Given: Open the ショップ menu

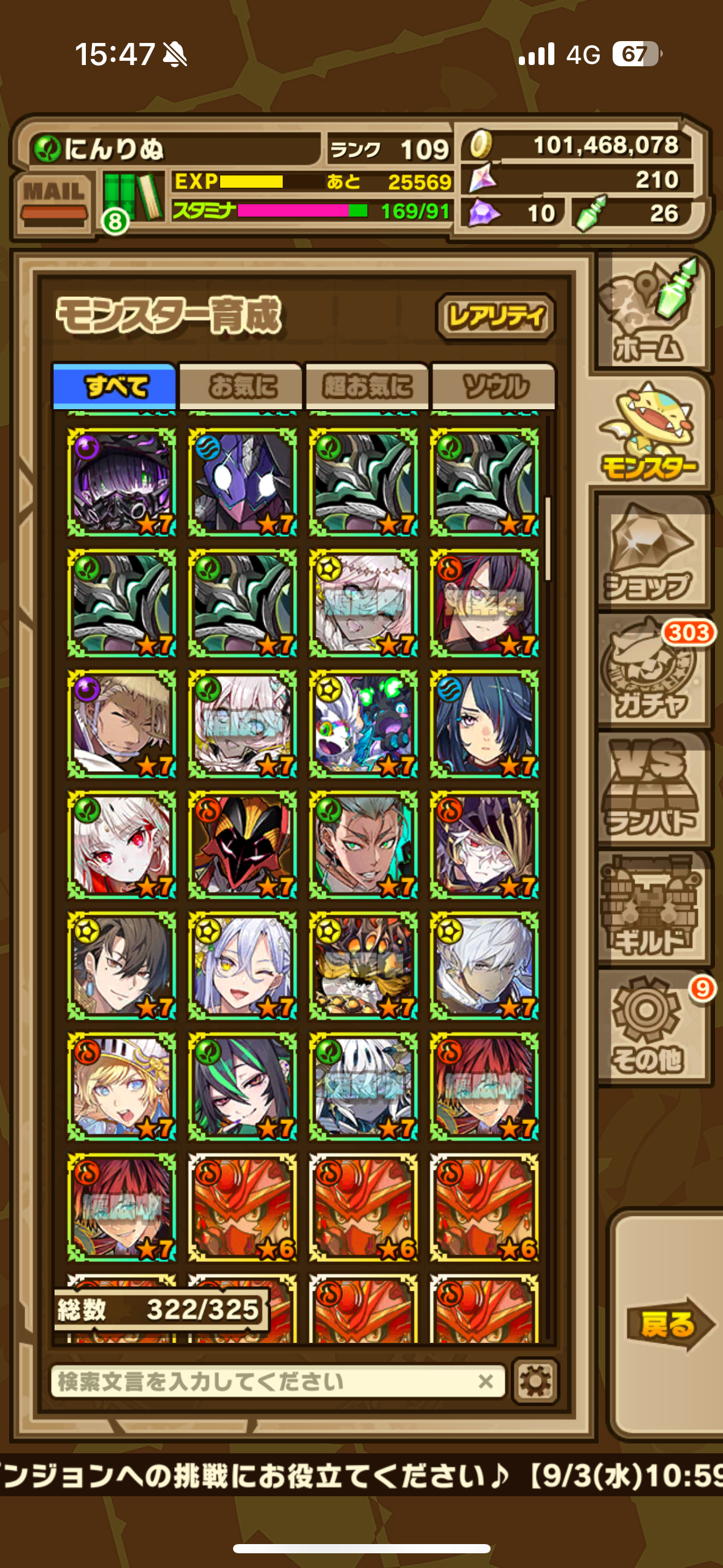Looking at the screenshot, I should click(x=651, y=552).
